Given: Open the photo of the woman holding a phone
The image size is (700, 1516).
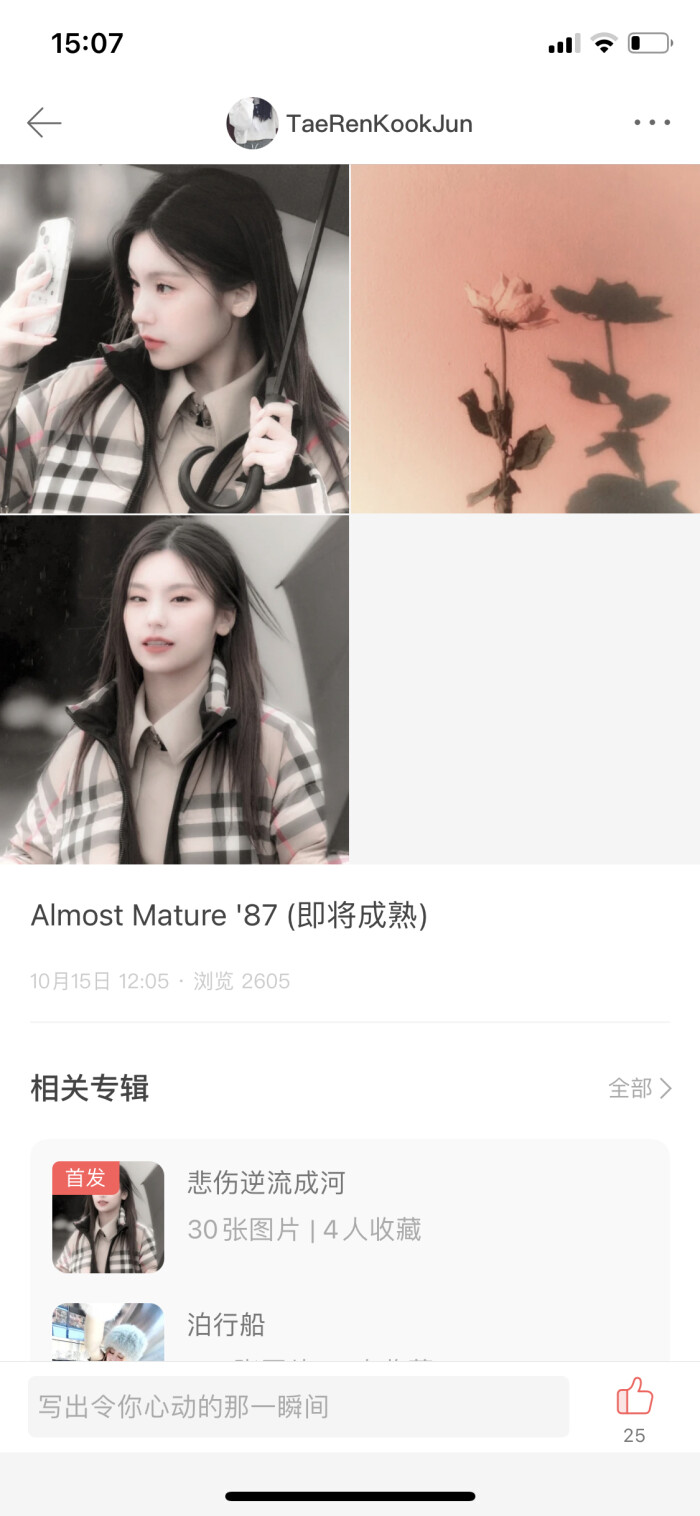Looking at the screenshot, I should tap(174, 338).
